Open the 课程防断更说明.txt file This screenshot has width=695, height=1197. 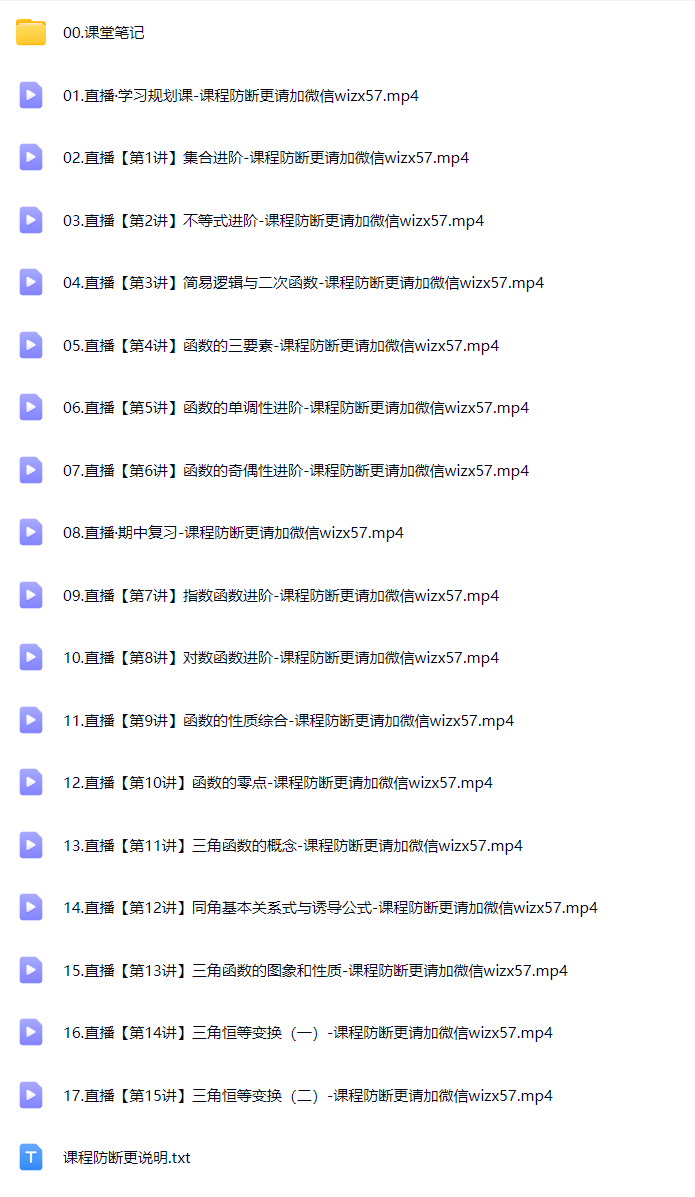click(x=127, y=1157)
